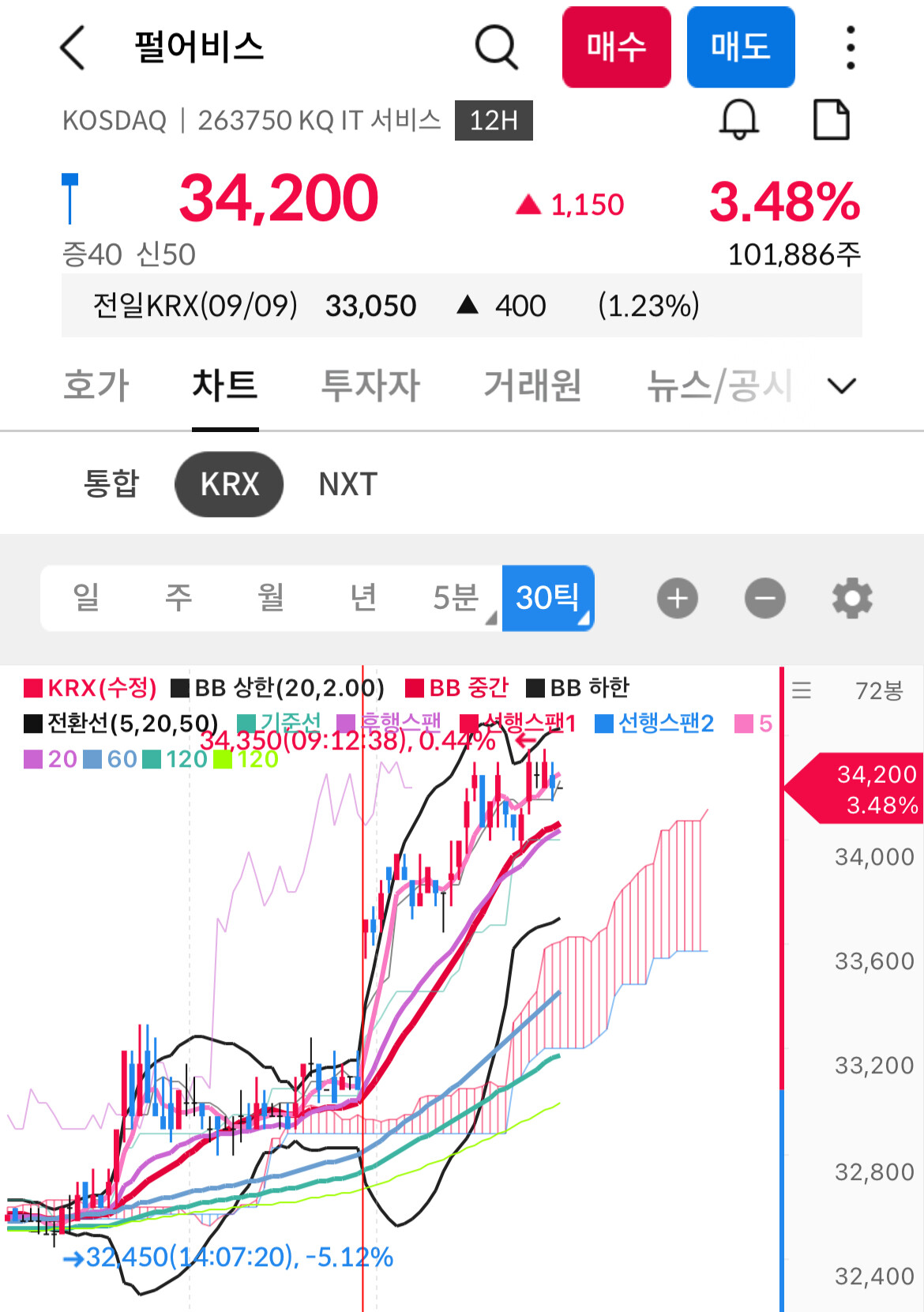
Task: Open the price alert bell
Action: 739,120
